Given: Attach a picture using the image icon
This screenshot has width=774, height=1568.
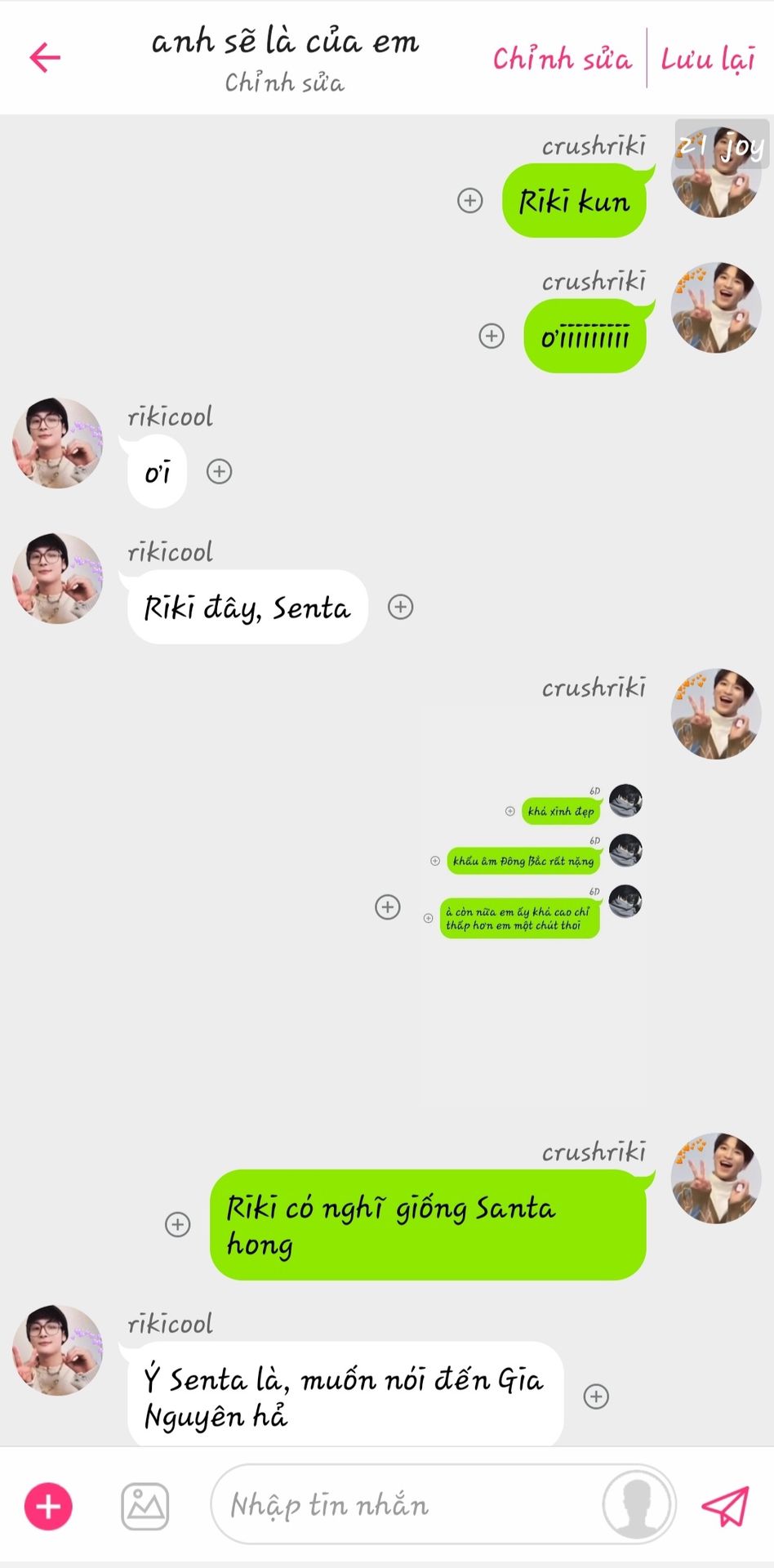Looking at the screenshot, I should coord(145,1507).
